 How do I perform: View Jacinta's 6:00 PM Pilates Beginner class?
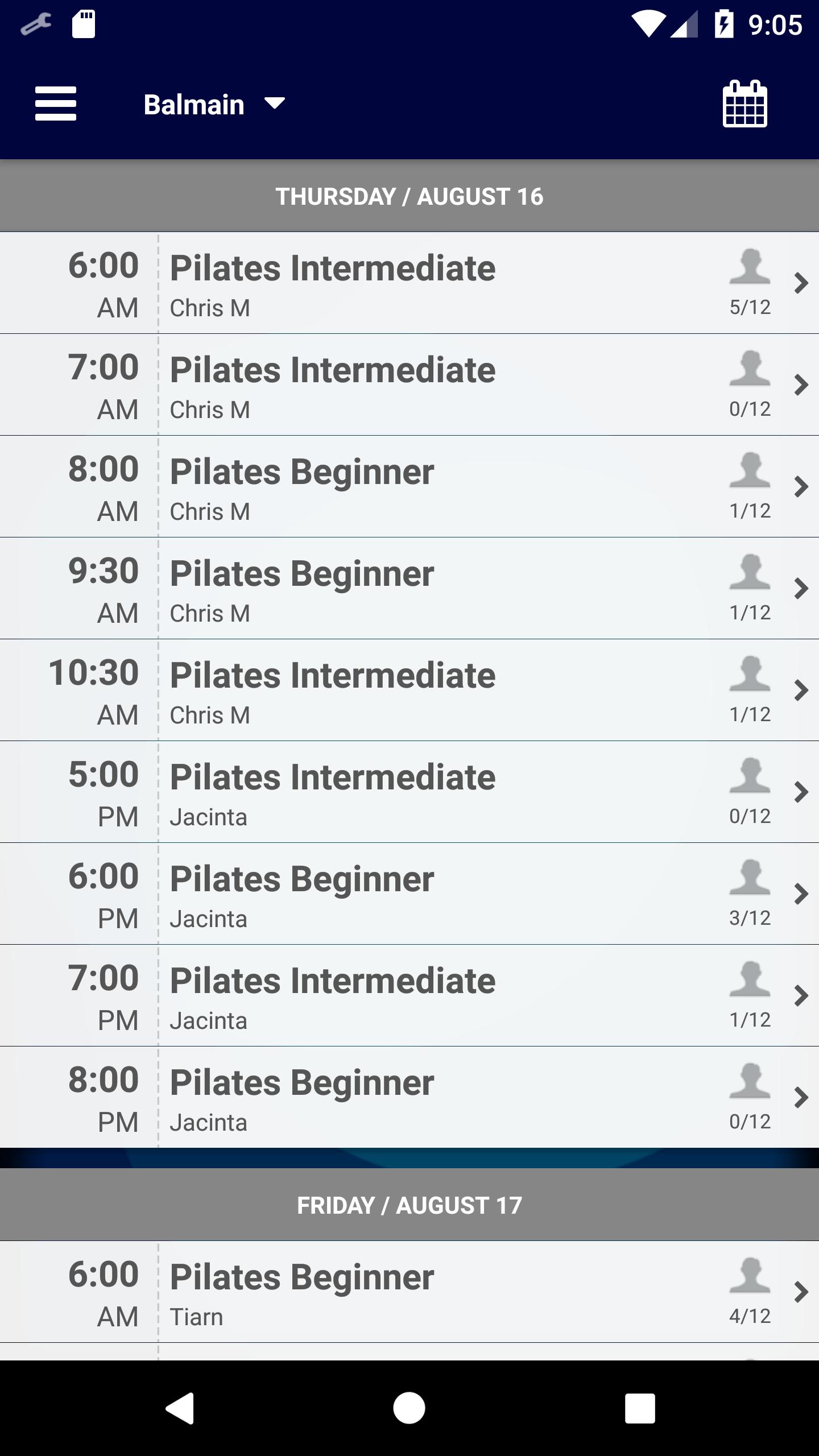(409, 894)
